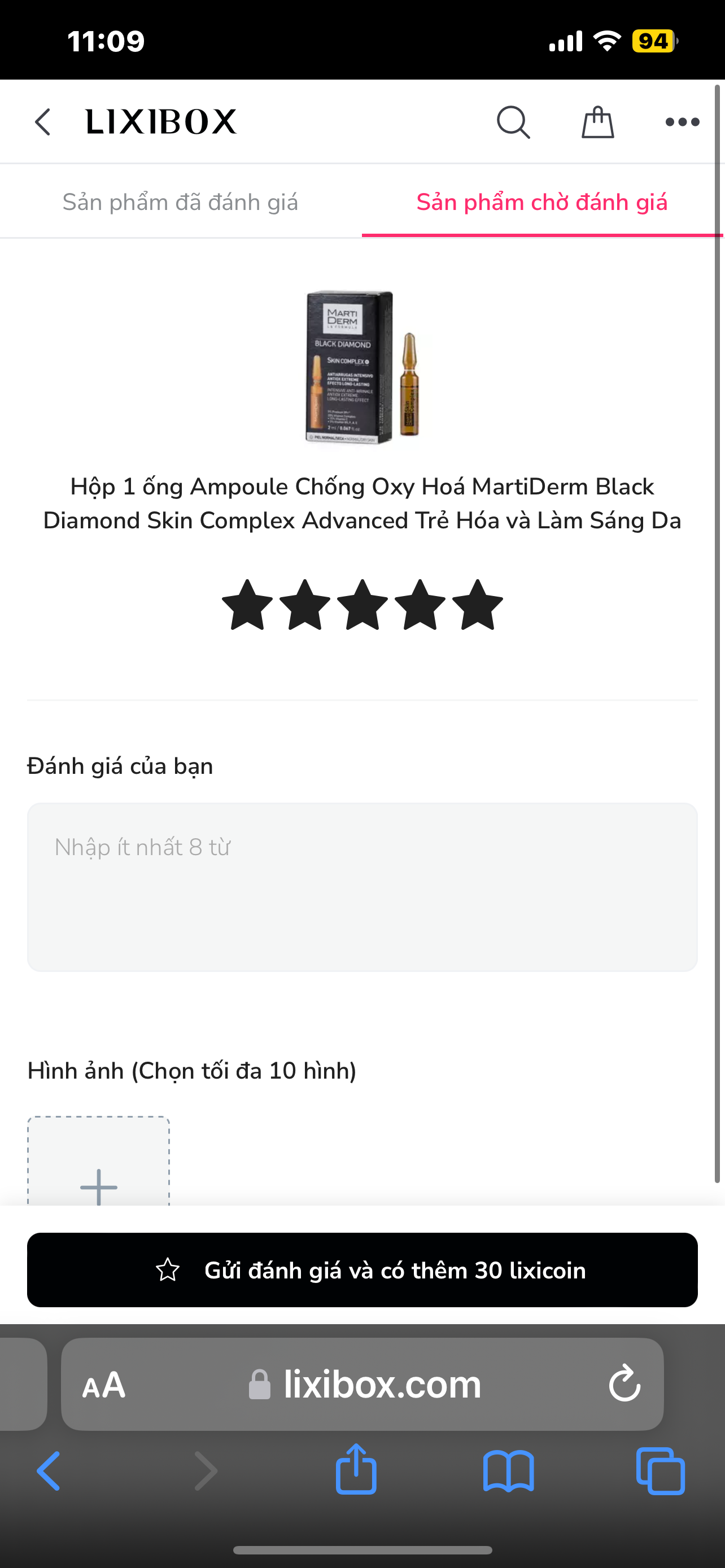The width and height of the screenshot is (725, 1568).
Task: Go back using the header arrow
Action: pos(42,122)
